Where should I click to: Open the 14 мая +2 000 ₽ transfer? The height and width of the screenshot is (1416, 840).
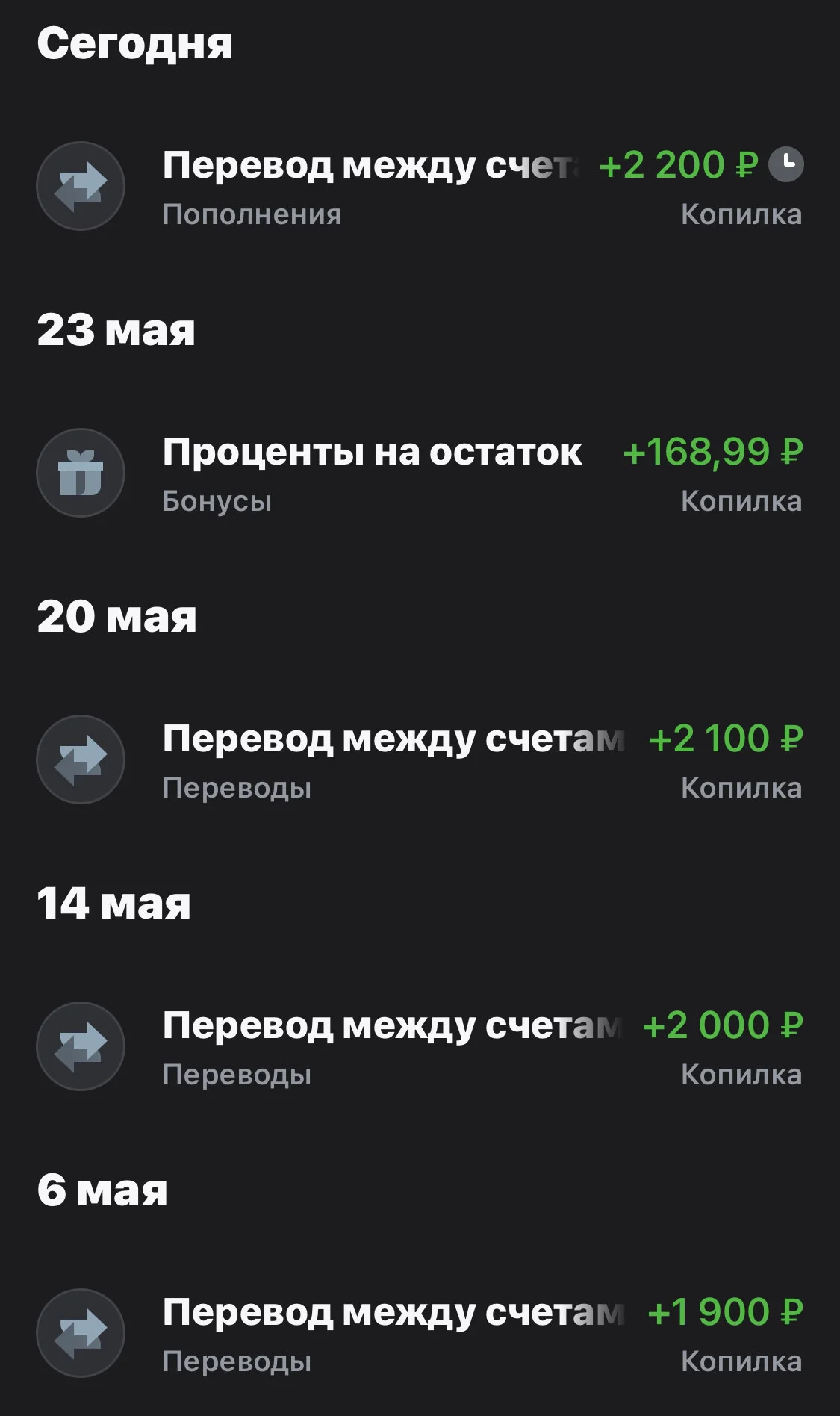pyautogui.click(x=420, y=1047)
